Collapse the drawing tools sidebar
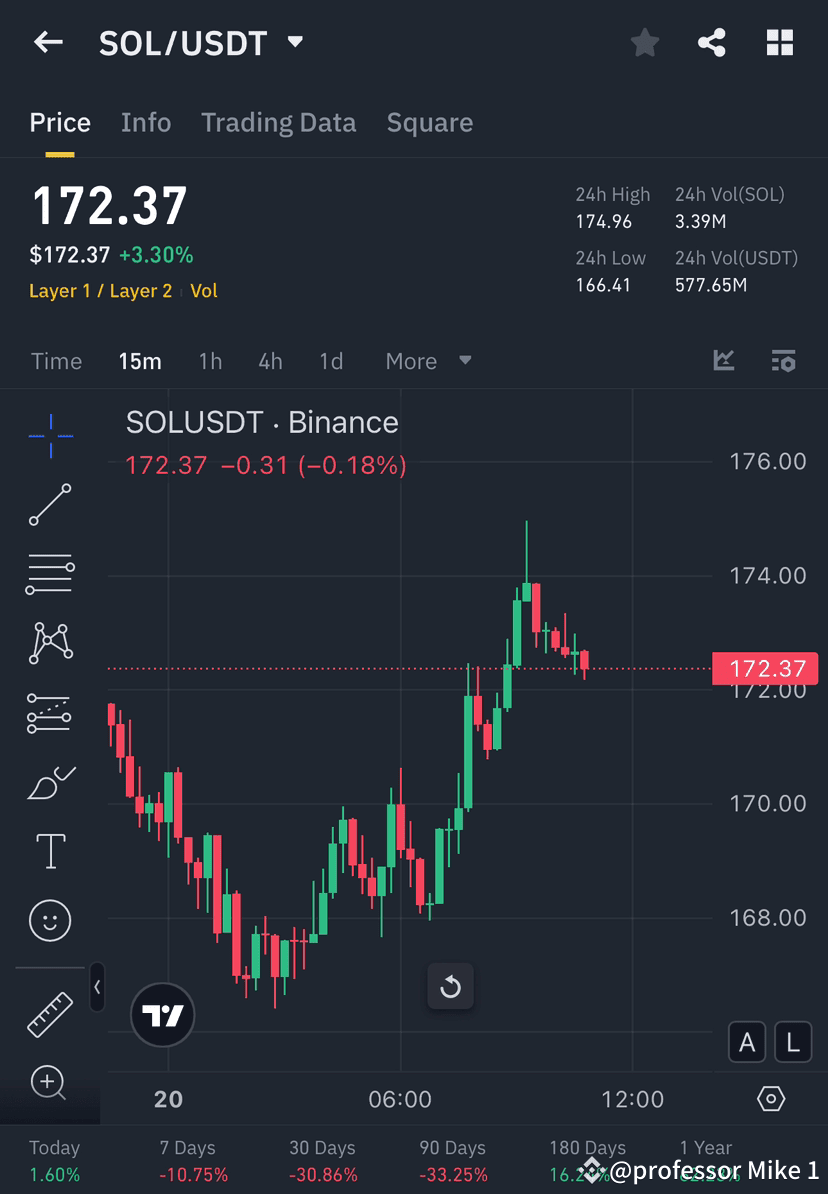 (97, 987)
